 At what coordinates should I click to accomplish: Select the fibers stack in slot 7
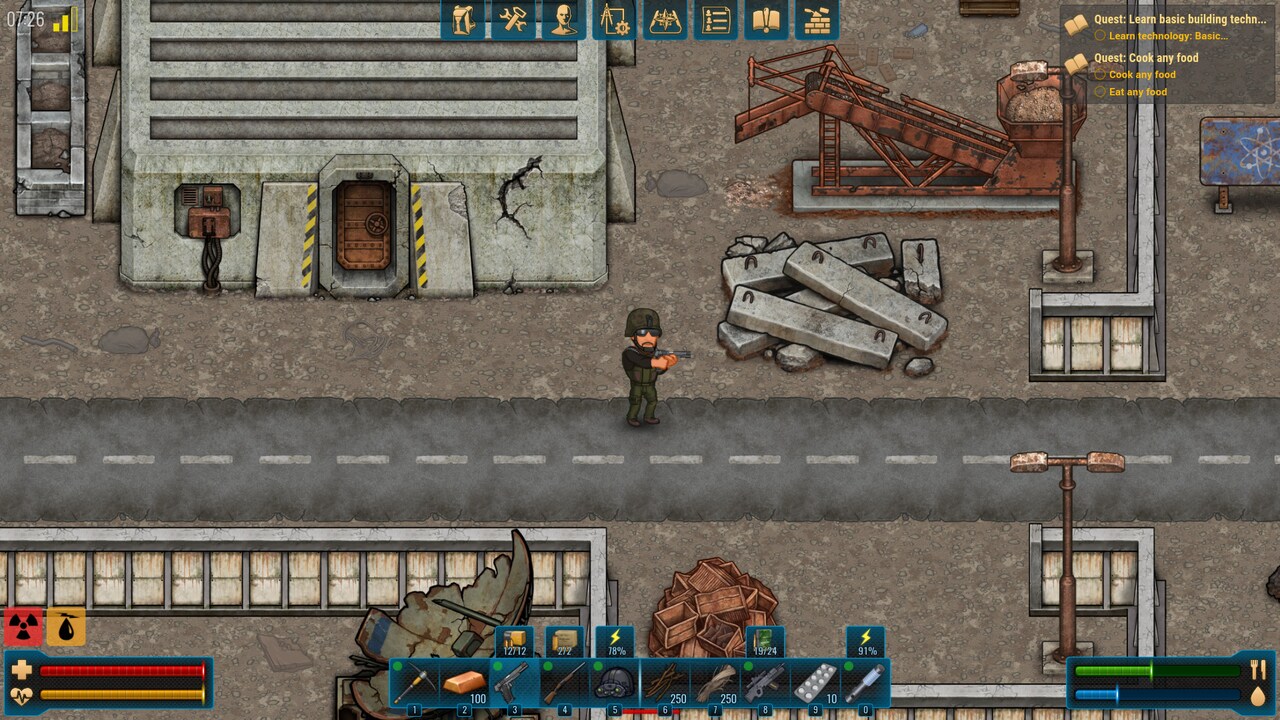point(715,684)
